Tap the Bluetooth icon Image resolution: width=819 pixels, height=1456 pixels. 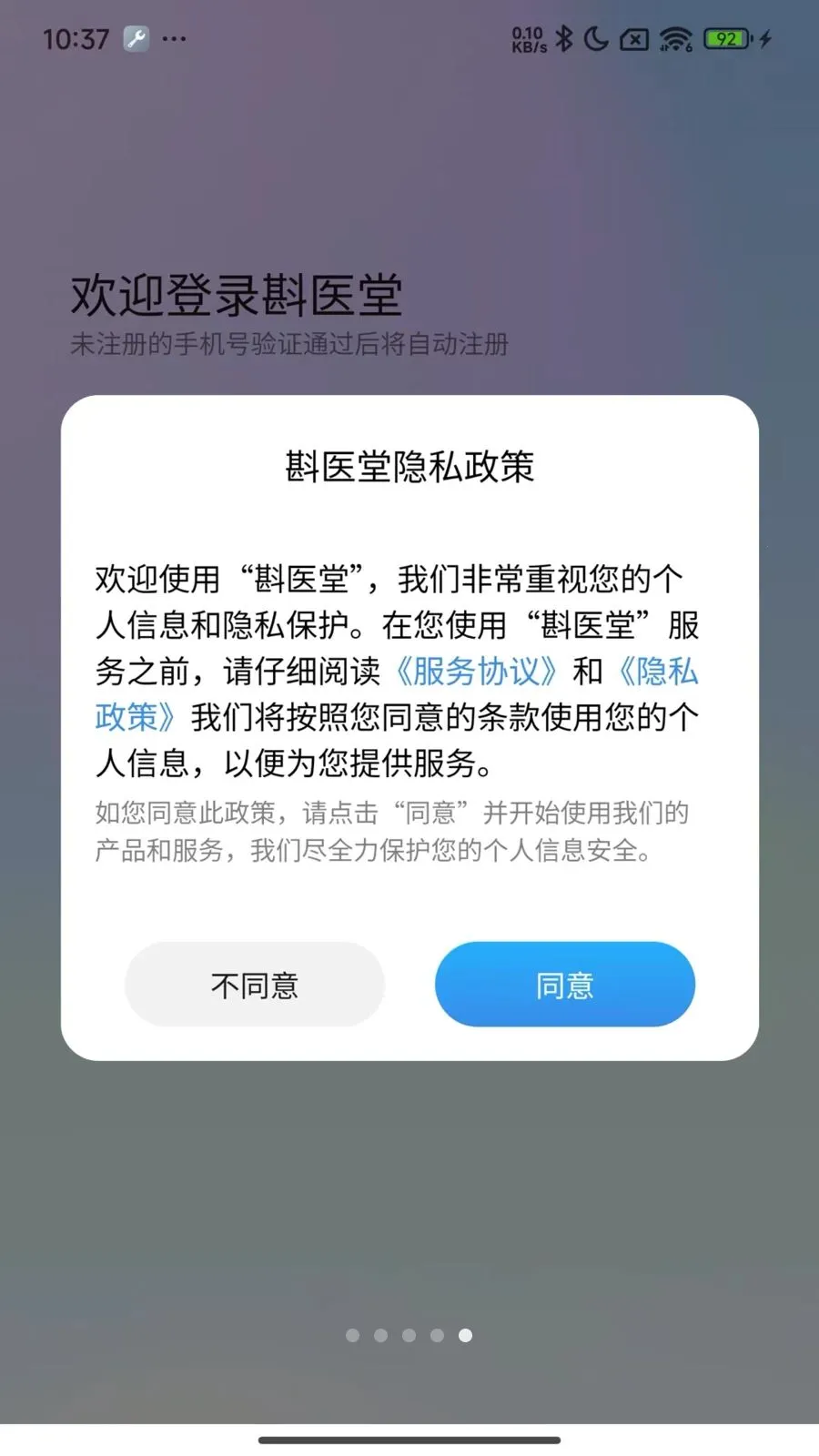click(x=563, y=38)
